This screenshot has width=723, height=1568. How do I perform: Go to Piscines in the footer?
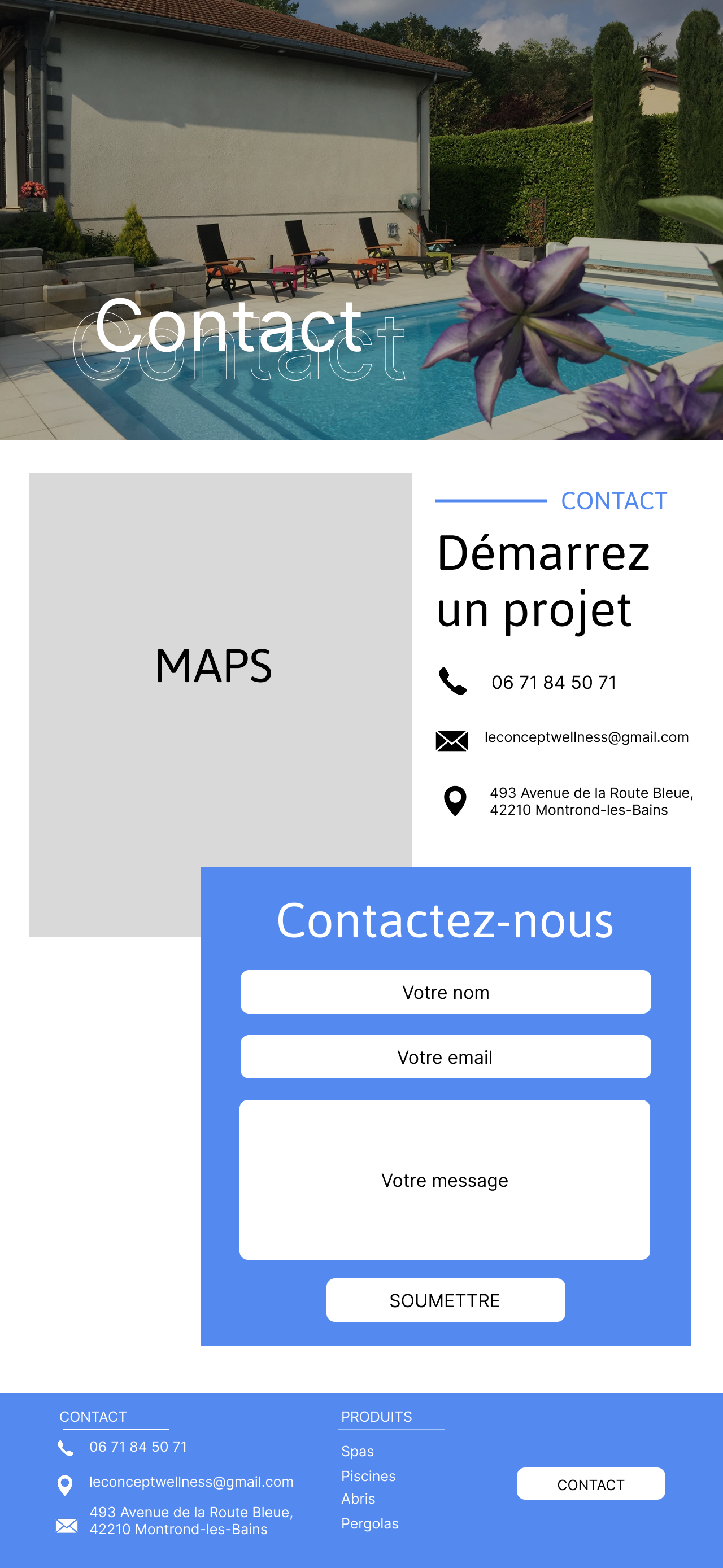click(368, 1476)
